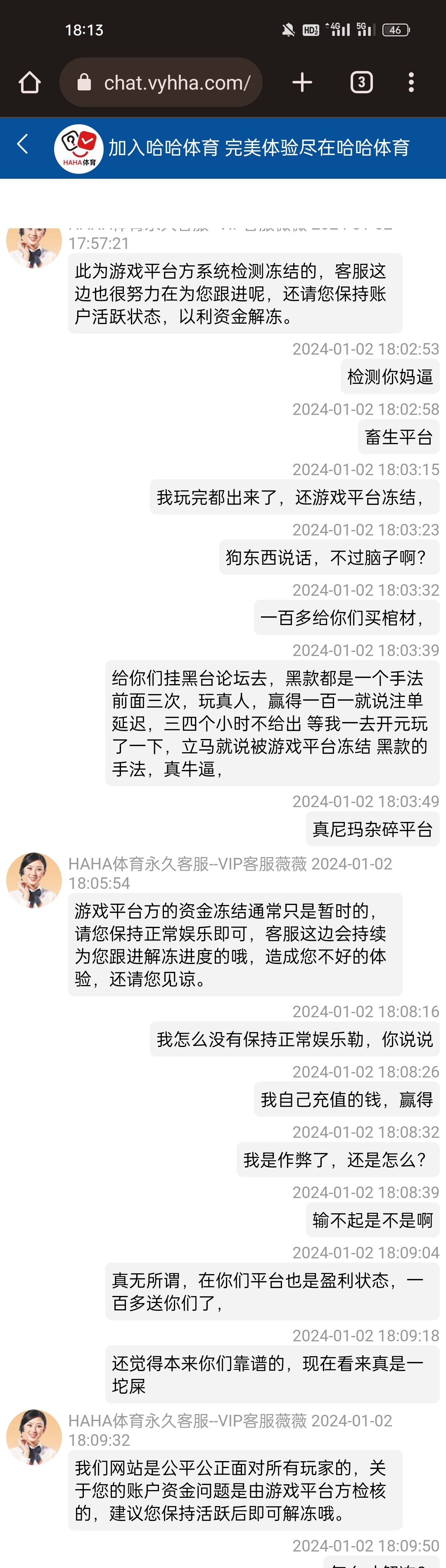Open a new browser tab
The width and height of the screenshot is (446, 1568).
[x=302, y=82]
